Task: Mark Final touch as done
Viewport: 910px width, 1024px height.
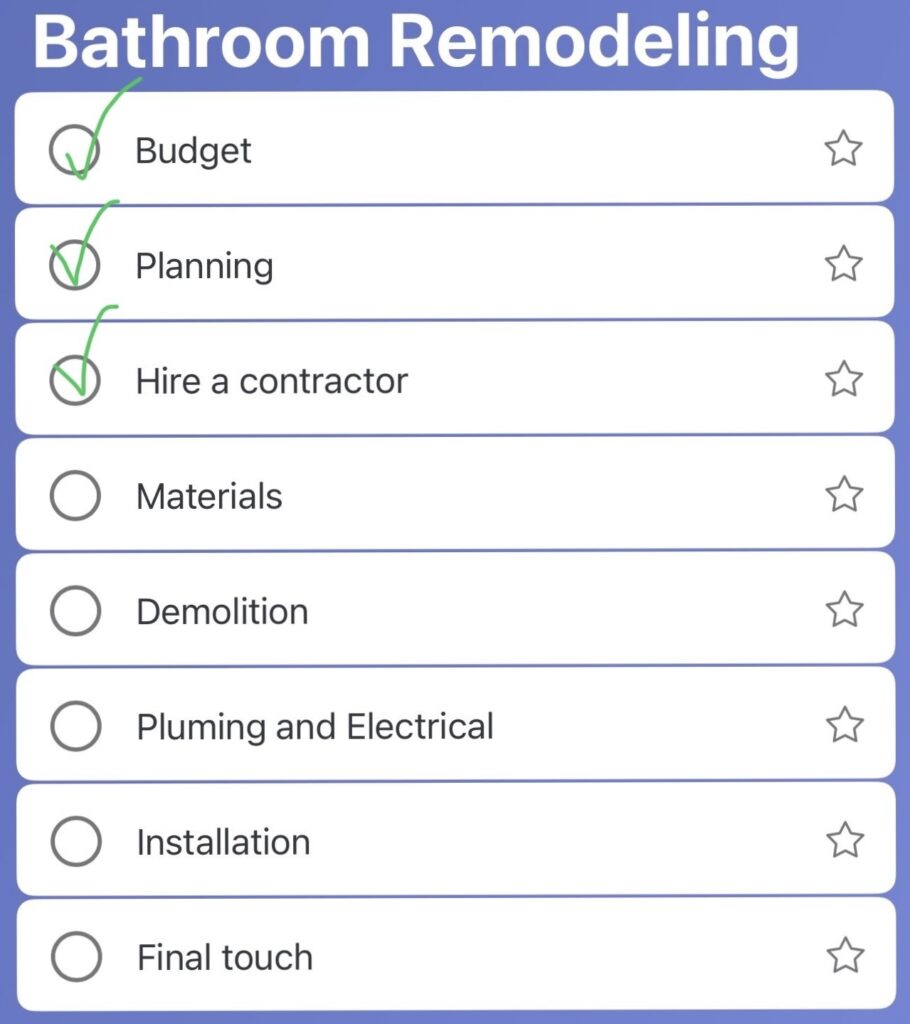Action: click(x=75, y=956)
